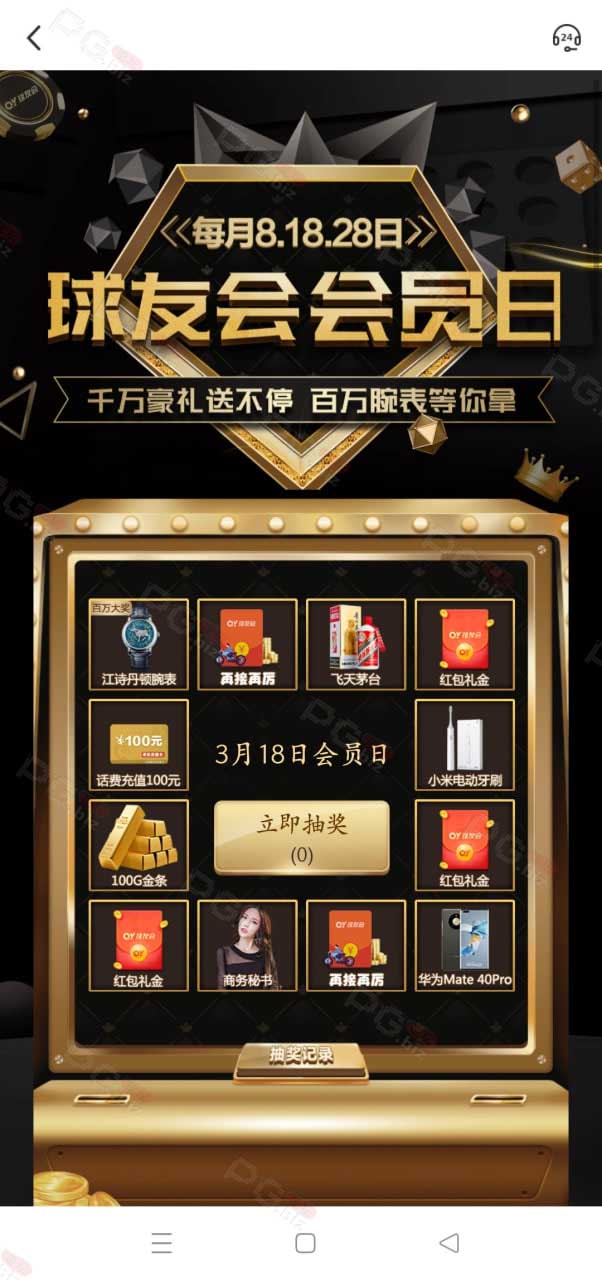Open the system recent apps menu
Viewport: 602px width, 1280px height.
(x=161, y=1243)
